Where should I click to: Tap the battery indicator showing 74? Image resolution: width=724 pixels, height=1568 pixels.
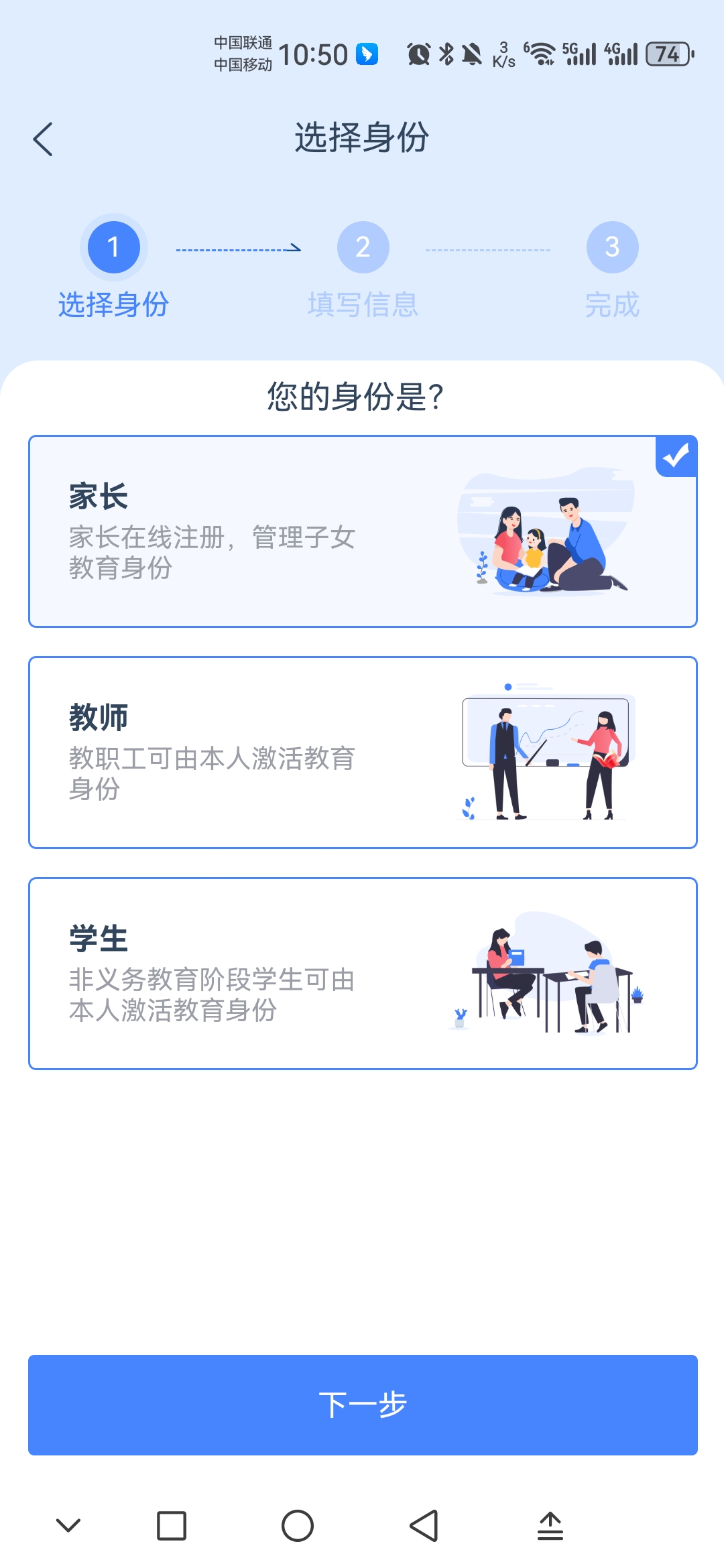(x=666, y=55)
